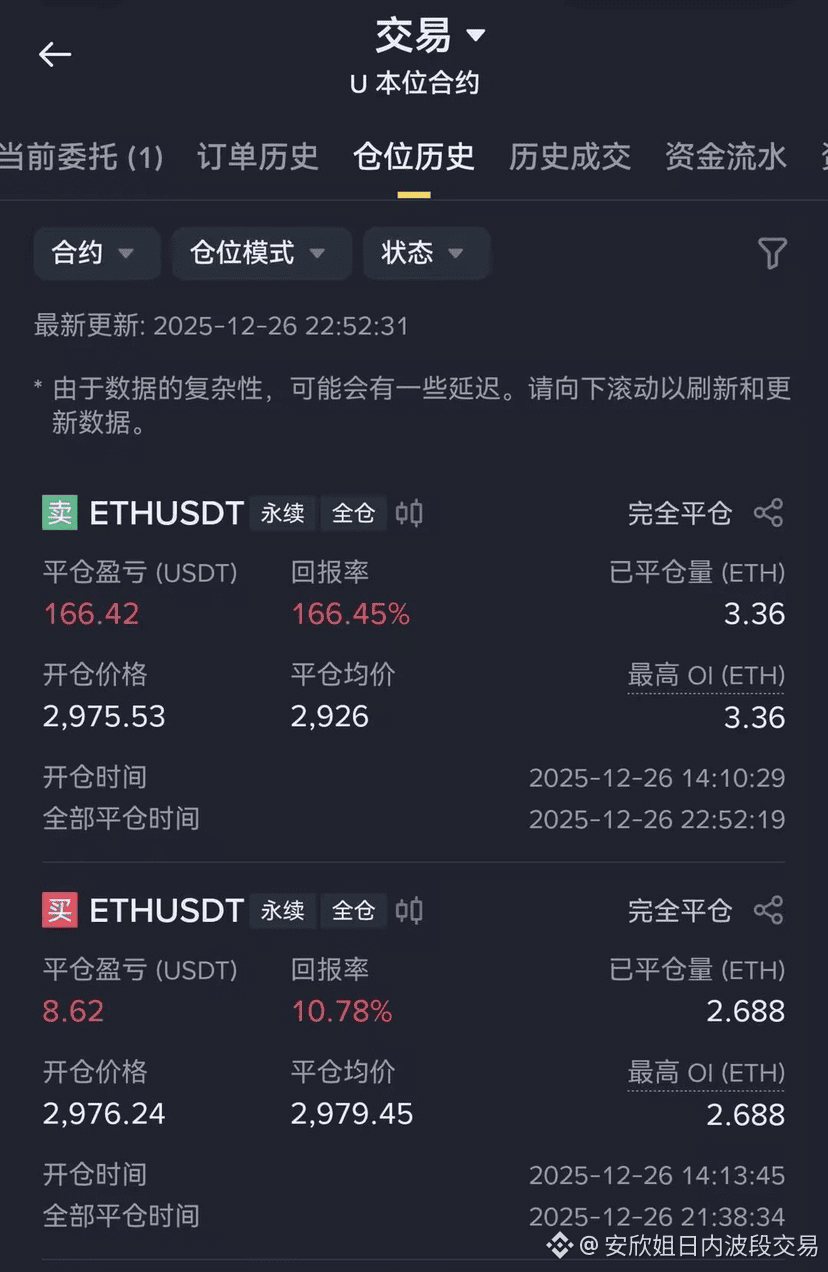The height and width of the screenshot is (1272, 828).
Task: Open the filter funnel icon
Action: pyautogui.click(x=772, y=254)
